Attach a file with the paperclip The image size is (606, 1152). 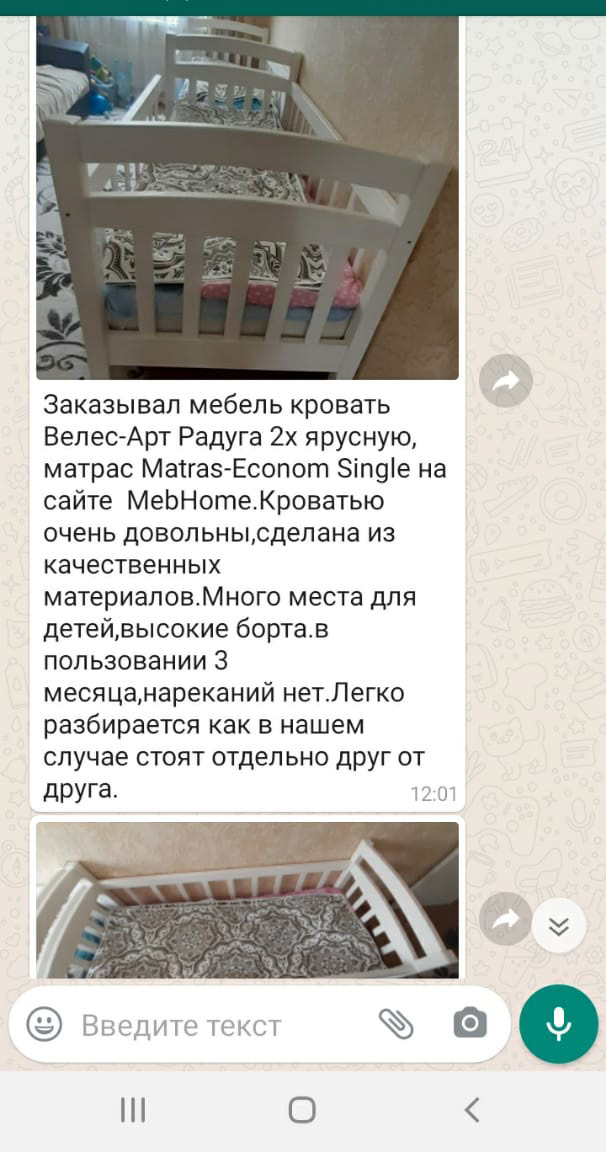point(396,1023)
